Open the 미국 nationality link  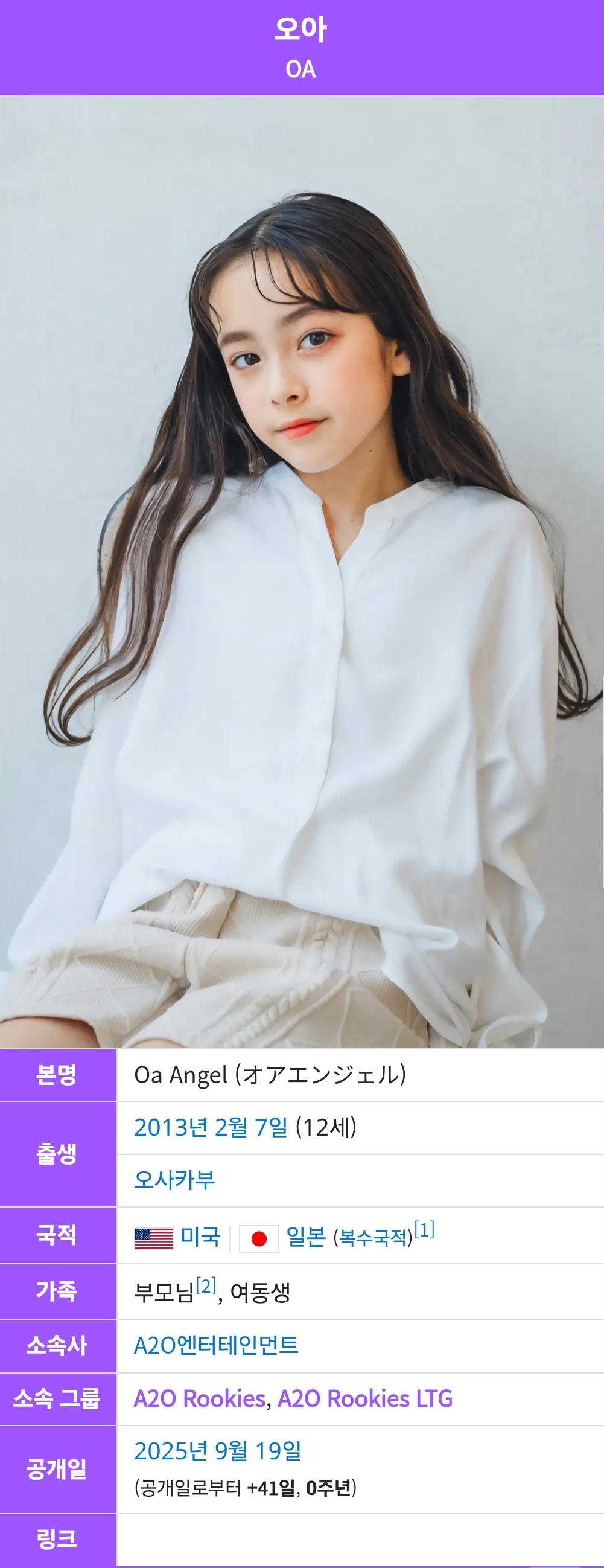(201, 1237)
